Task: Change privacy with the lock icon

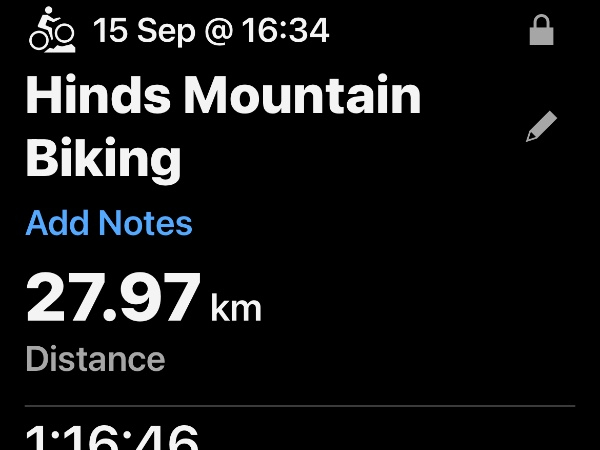Action: click(x=541, y=33)
